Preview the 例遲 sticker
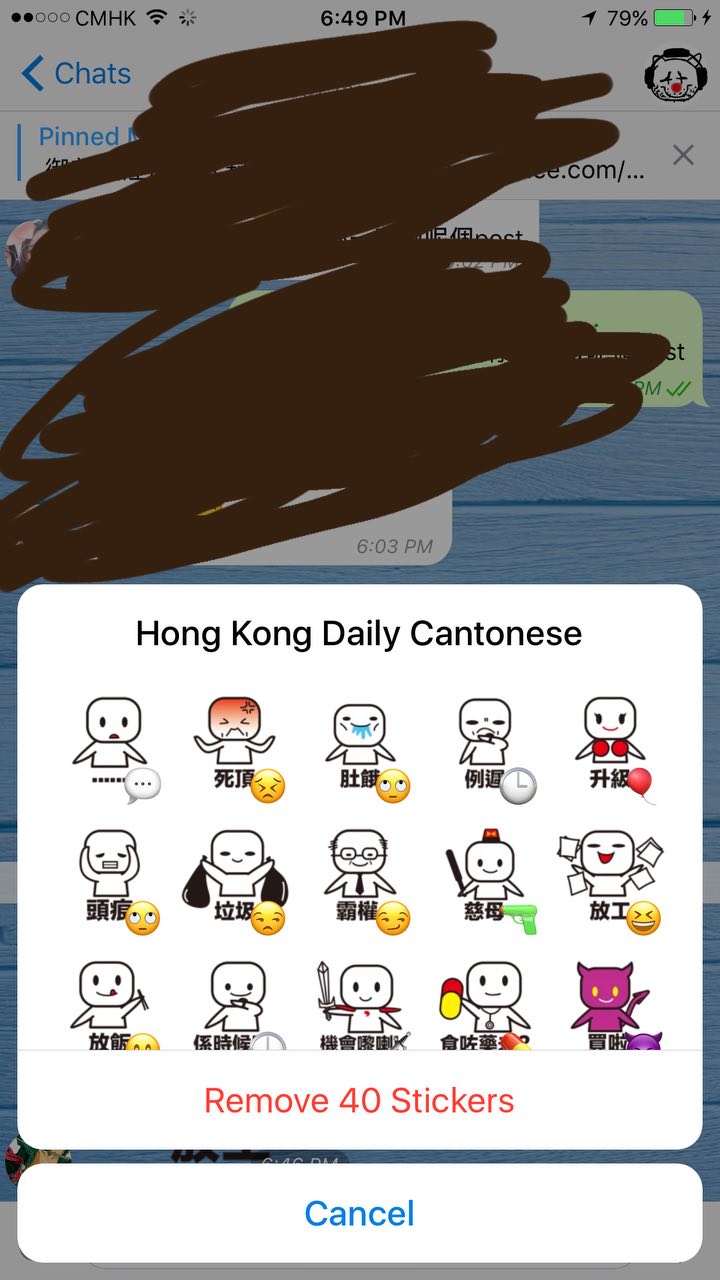 click(x=486, y=745)
